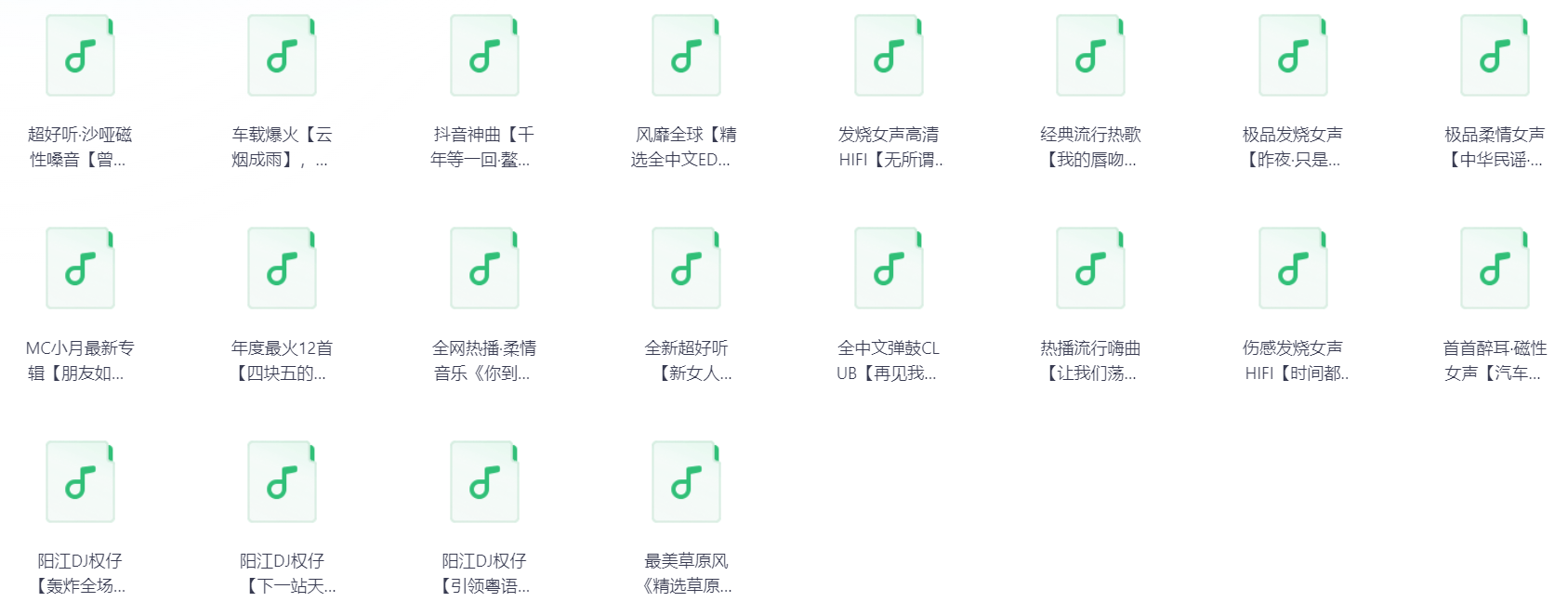The height and width of the screenshot is (602, 1568).
Task: Select 全中文弹鼓CLUB【再见我 item
Action: pyautogui.click(x=889, y=268)
